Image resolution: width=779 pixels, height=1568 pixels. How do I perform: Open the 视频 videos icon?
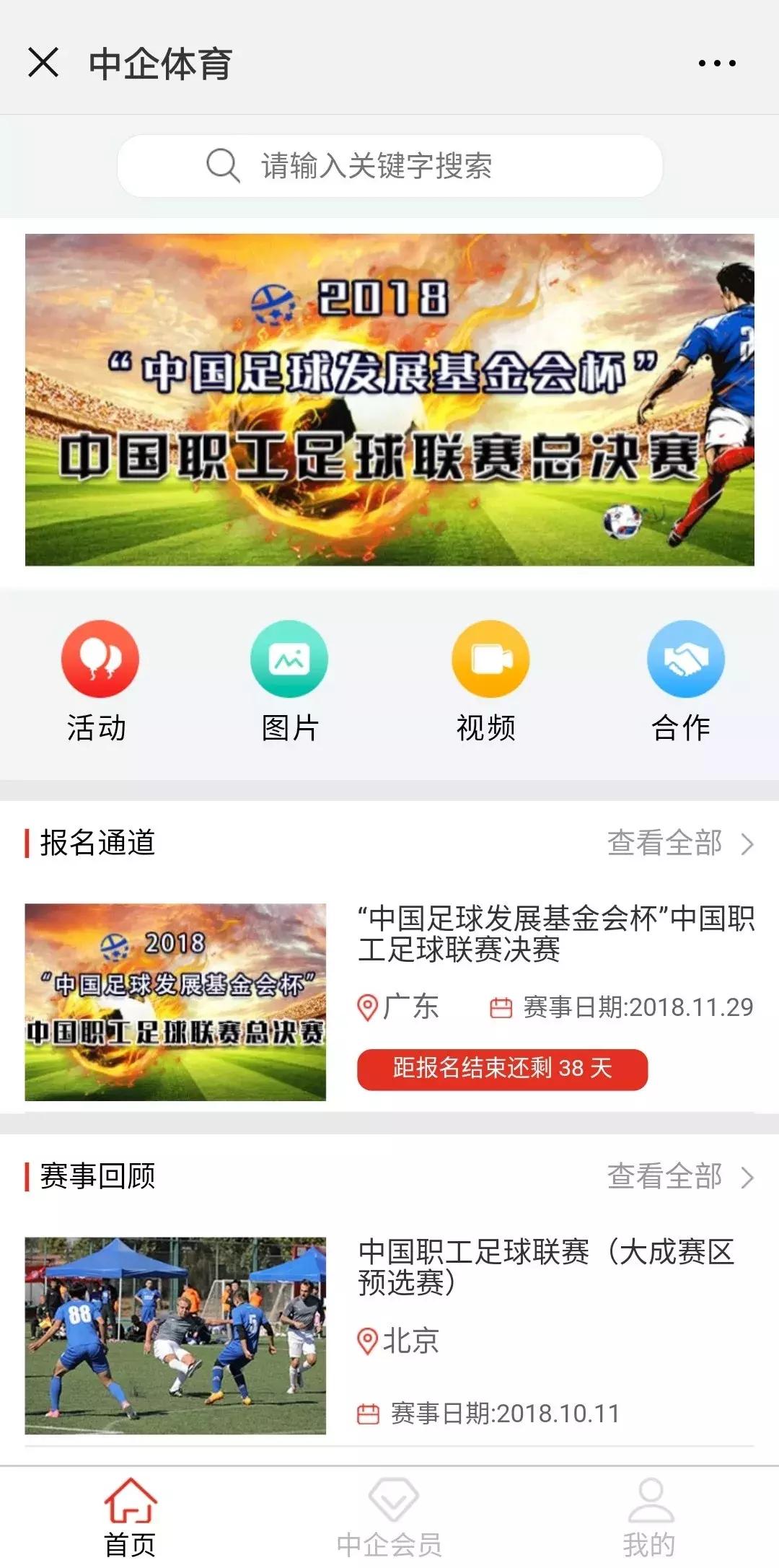489,659
